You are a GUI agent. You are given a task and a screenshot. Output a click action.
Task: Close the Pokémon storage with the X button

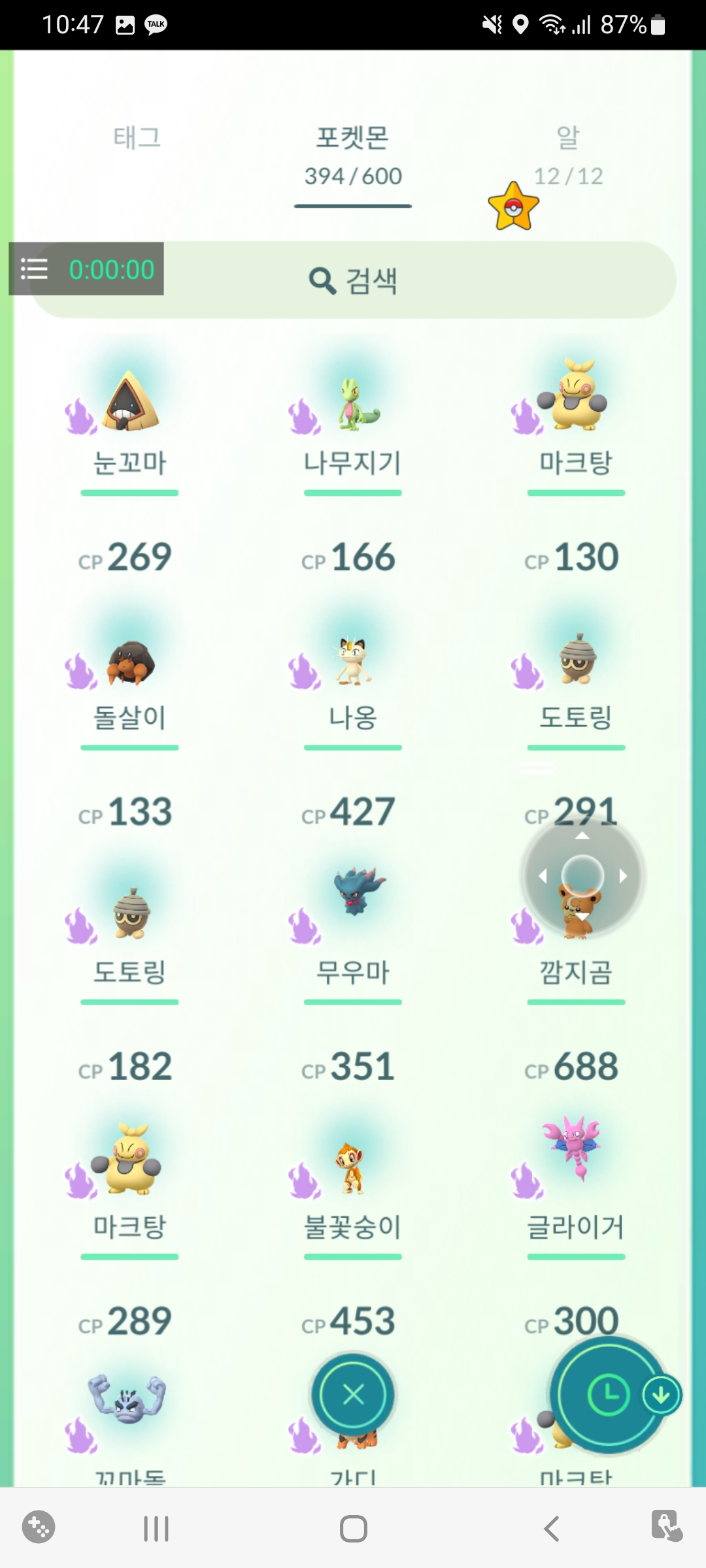tap(353, 1395)
